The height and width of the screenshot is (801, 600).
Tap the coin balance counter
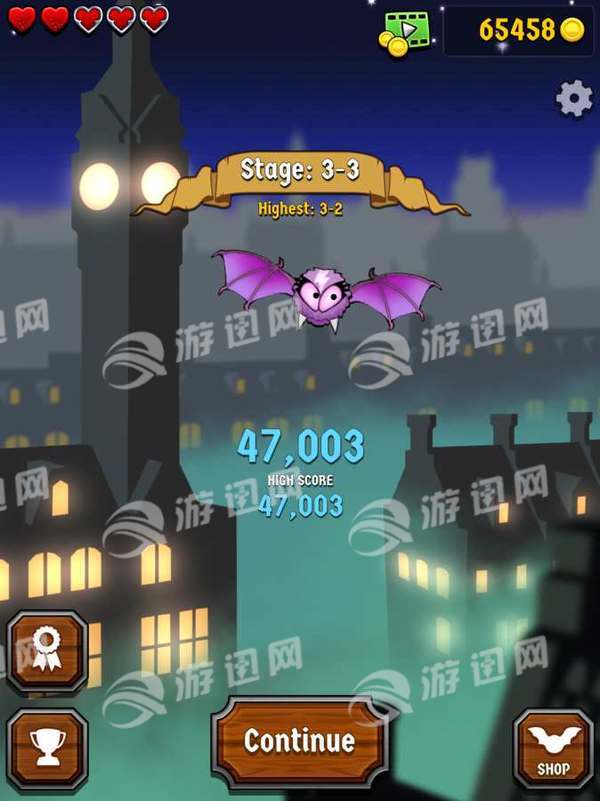click(520, 30)
